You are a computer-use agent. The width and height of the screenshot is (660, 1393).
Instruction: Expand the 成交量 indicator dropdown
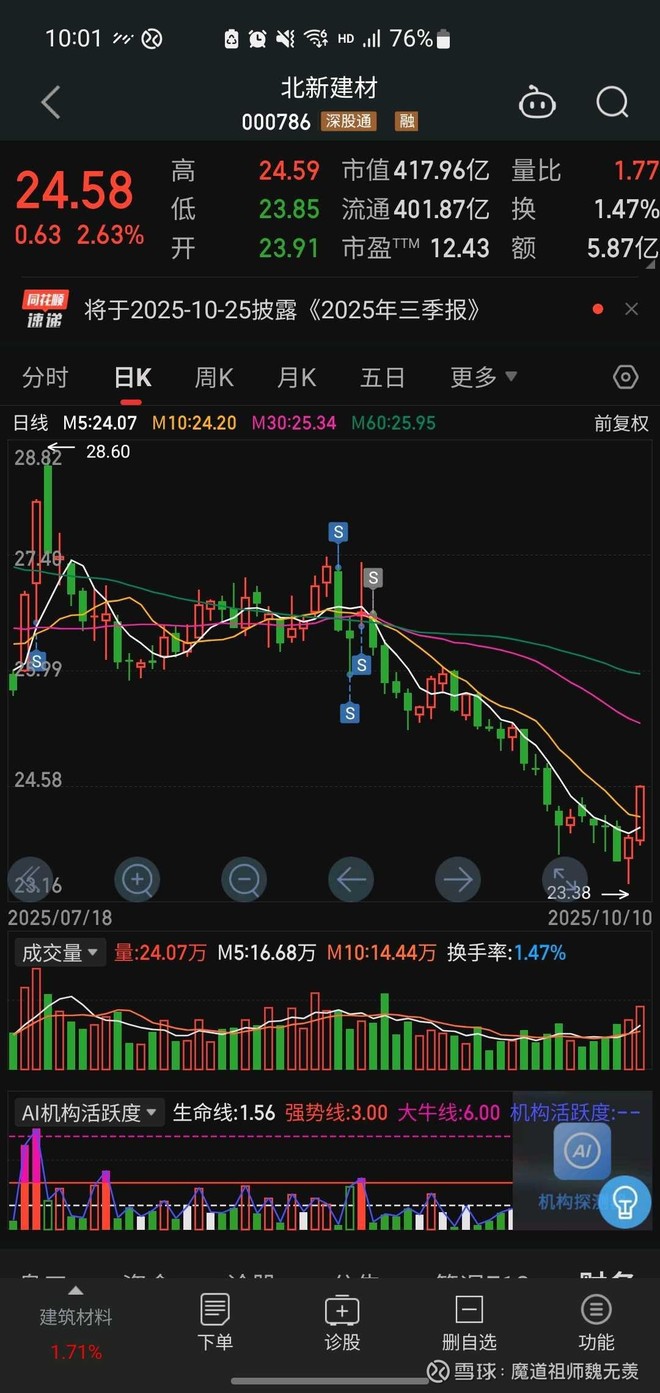pyautogui.click(x=62, y=953)
